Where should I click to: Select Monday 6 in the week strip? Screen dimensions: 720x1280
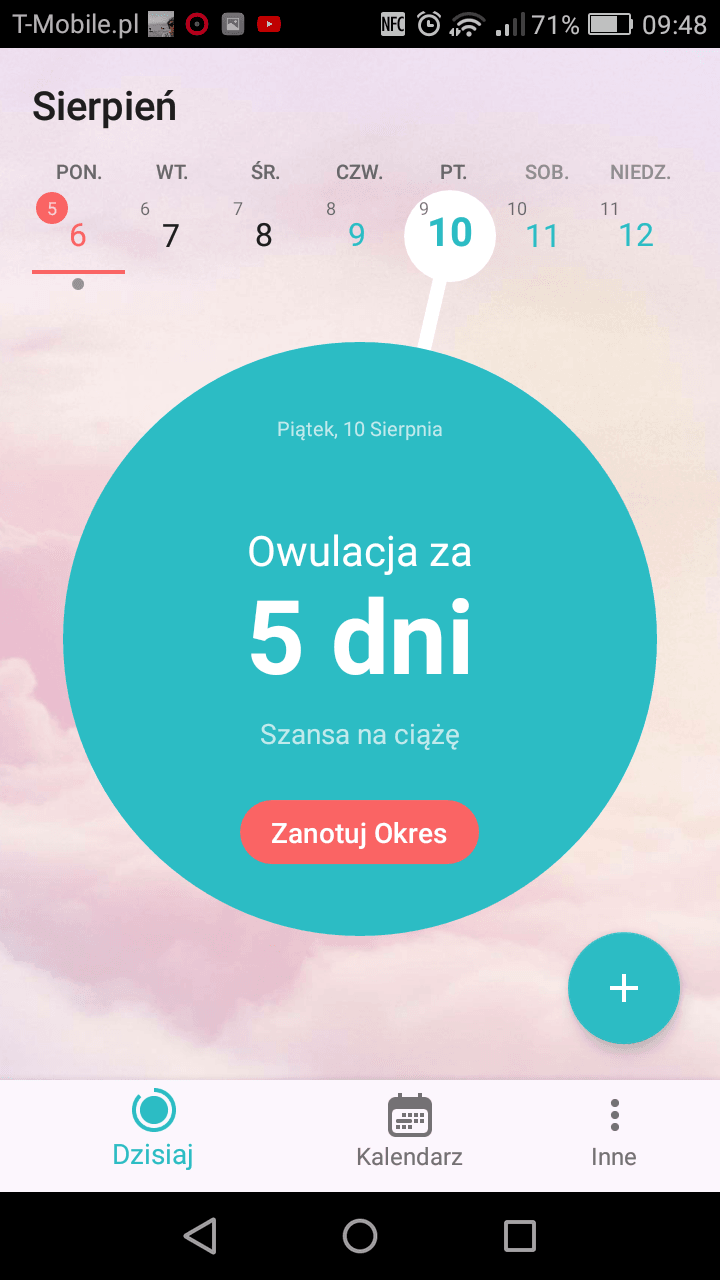click(78, 235)
